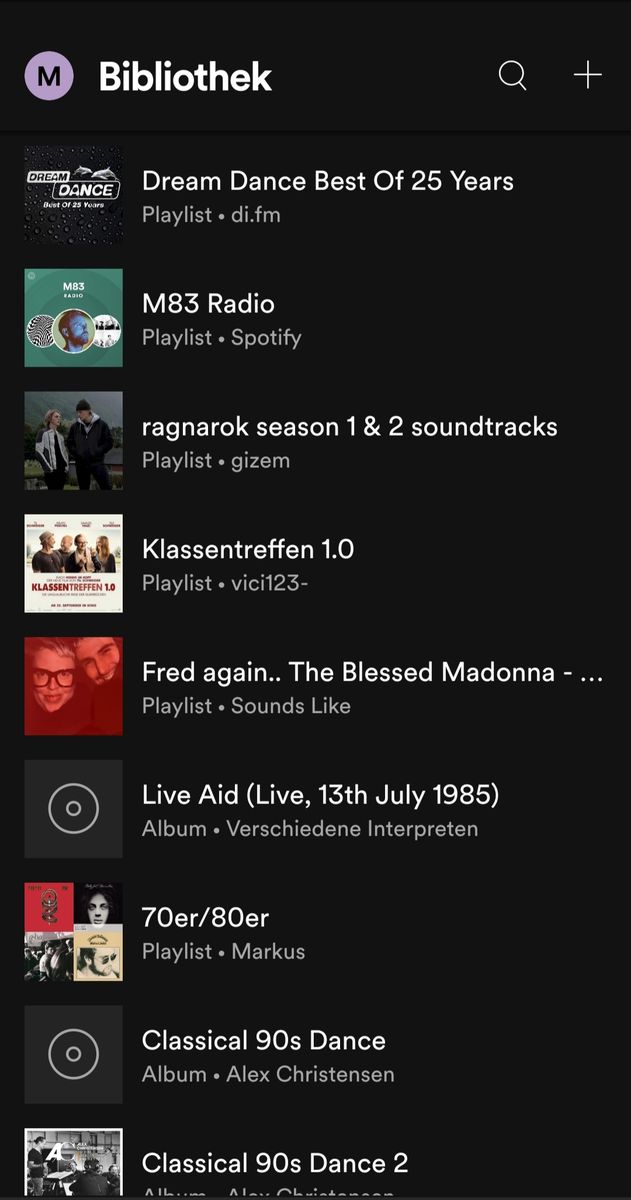The height and width of the screenshot is (1200, 631).
Task: Tap the plus icon to create a playlist
Action: pos(587,76)
